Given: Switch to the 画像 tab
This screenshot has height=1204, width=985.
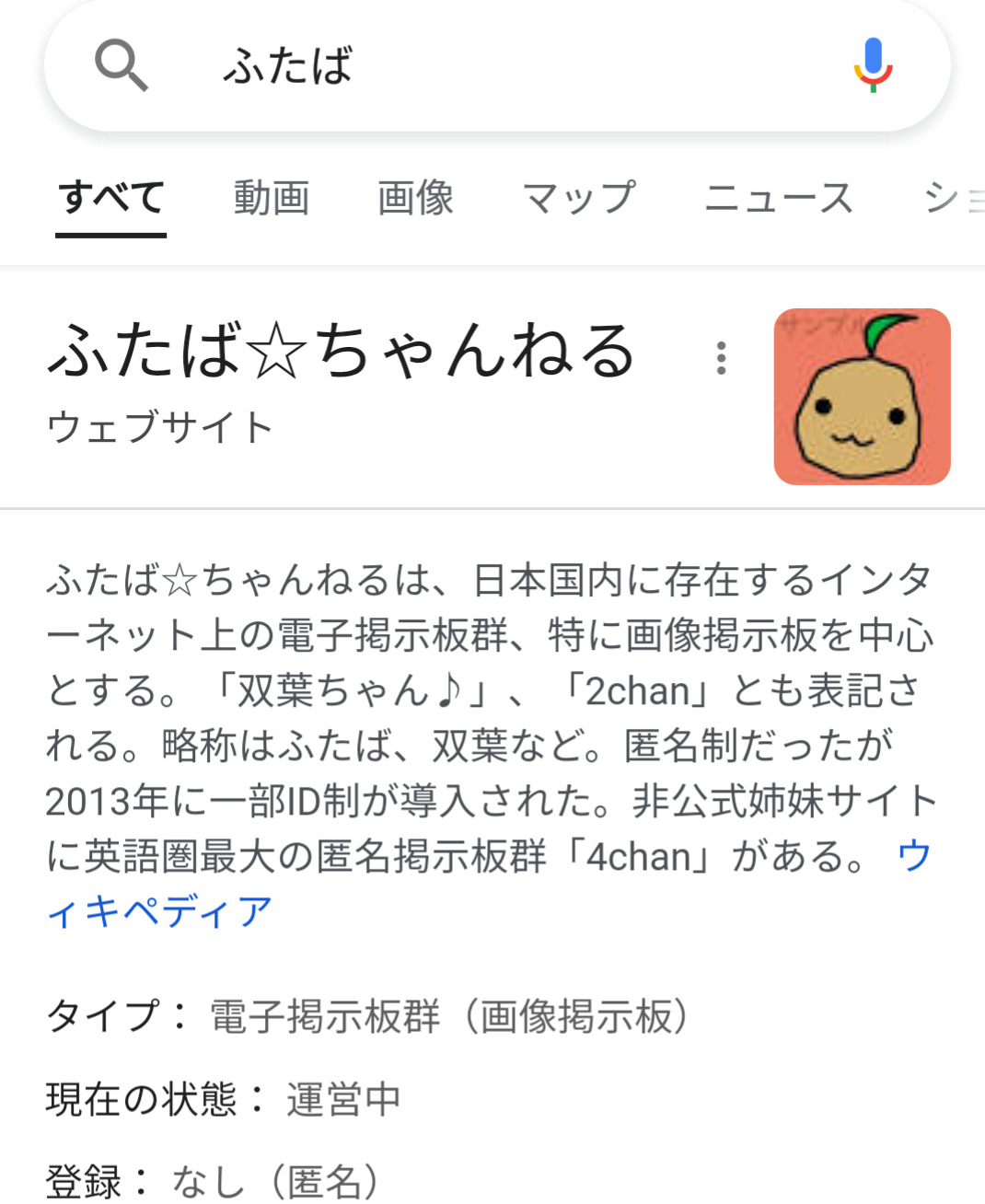Looking at the screenshot, I should [415, 198].
